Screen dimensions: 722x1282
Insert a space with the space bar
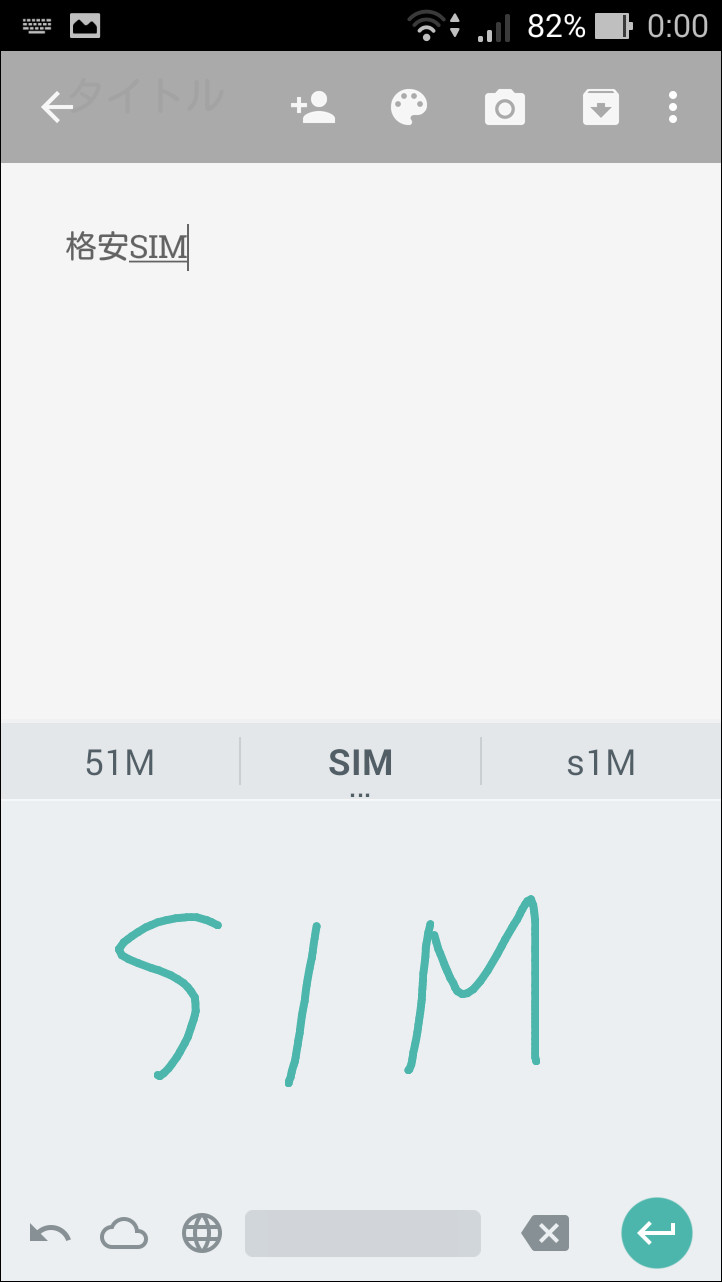click(362, 1233)
